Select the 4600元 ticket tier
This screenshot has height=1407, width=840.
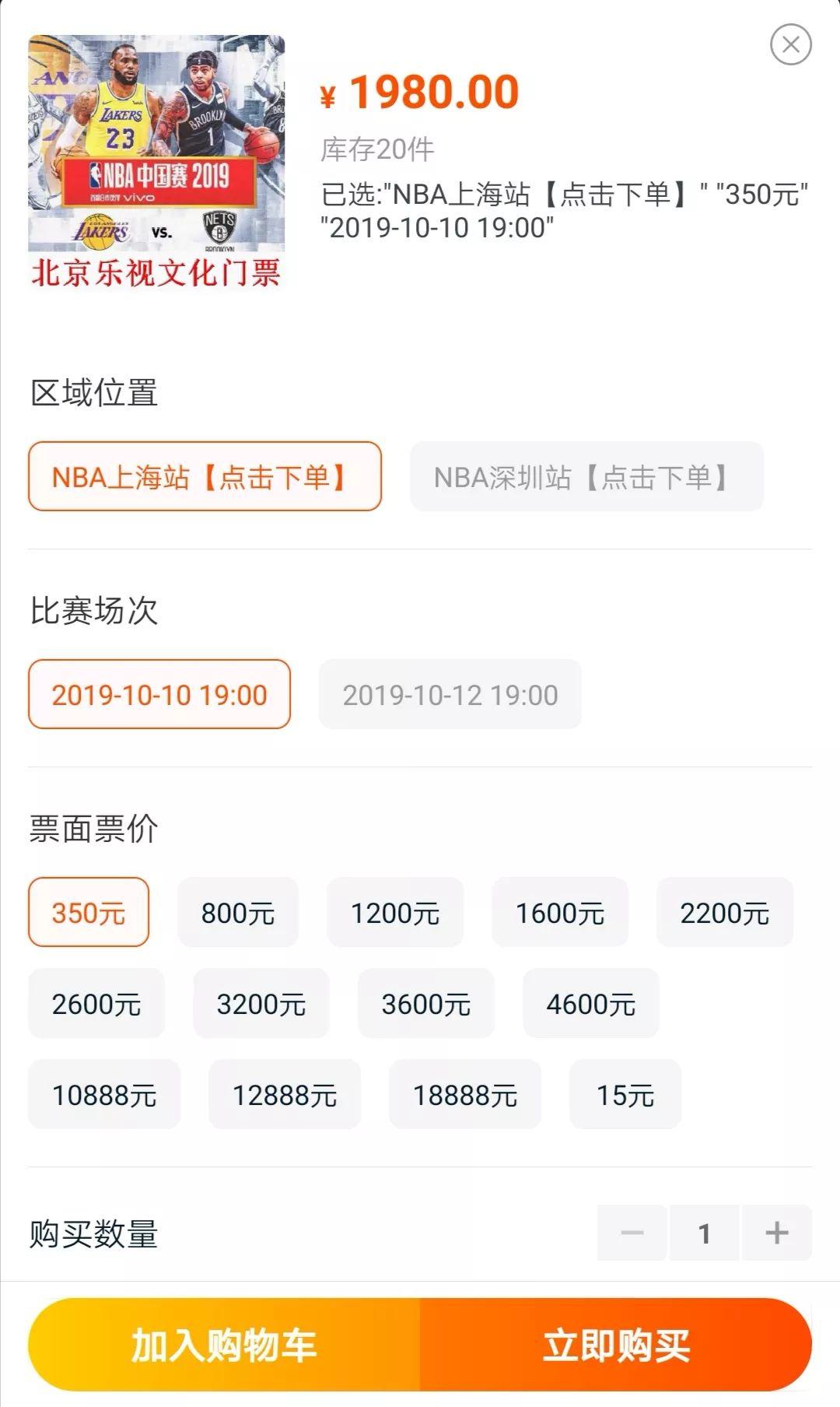[591, 1003]
